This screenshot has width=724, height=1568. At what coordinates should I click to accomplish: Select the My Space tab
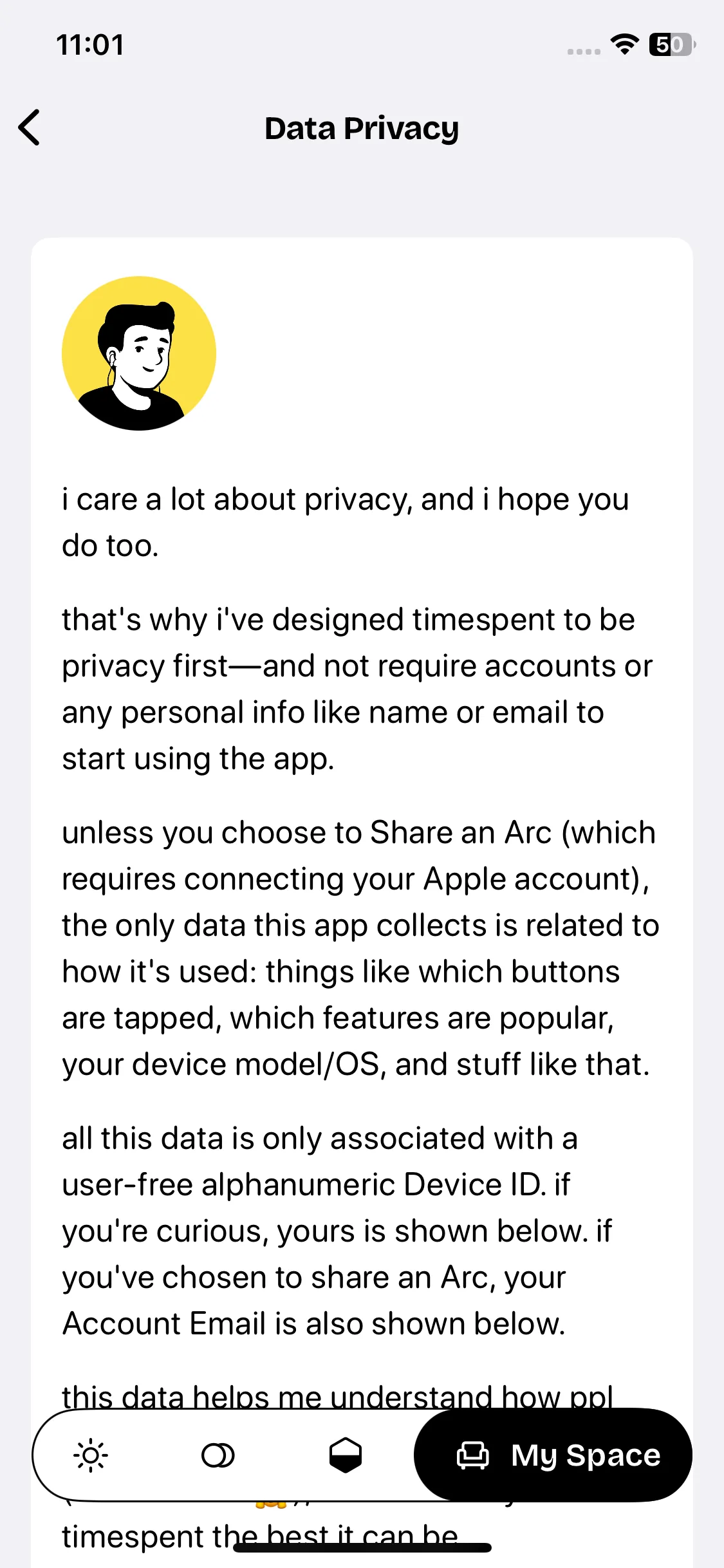click(553, 1455)
